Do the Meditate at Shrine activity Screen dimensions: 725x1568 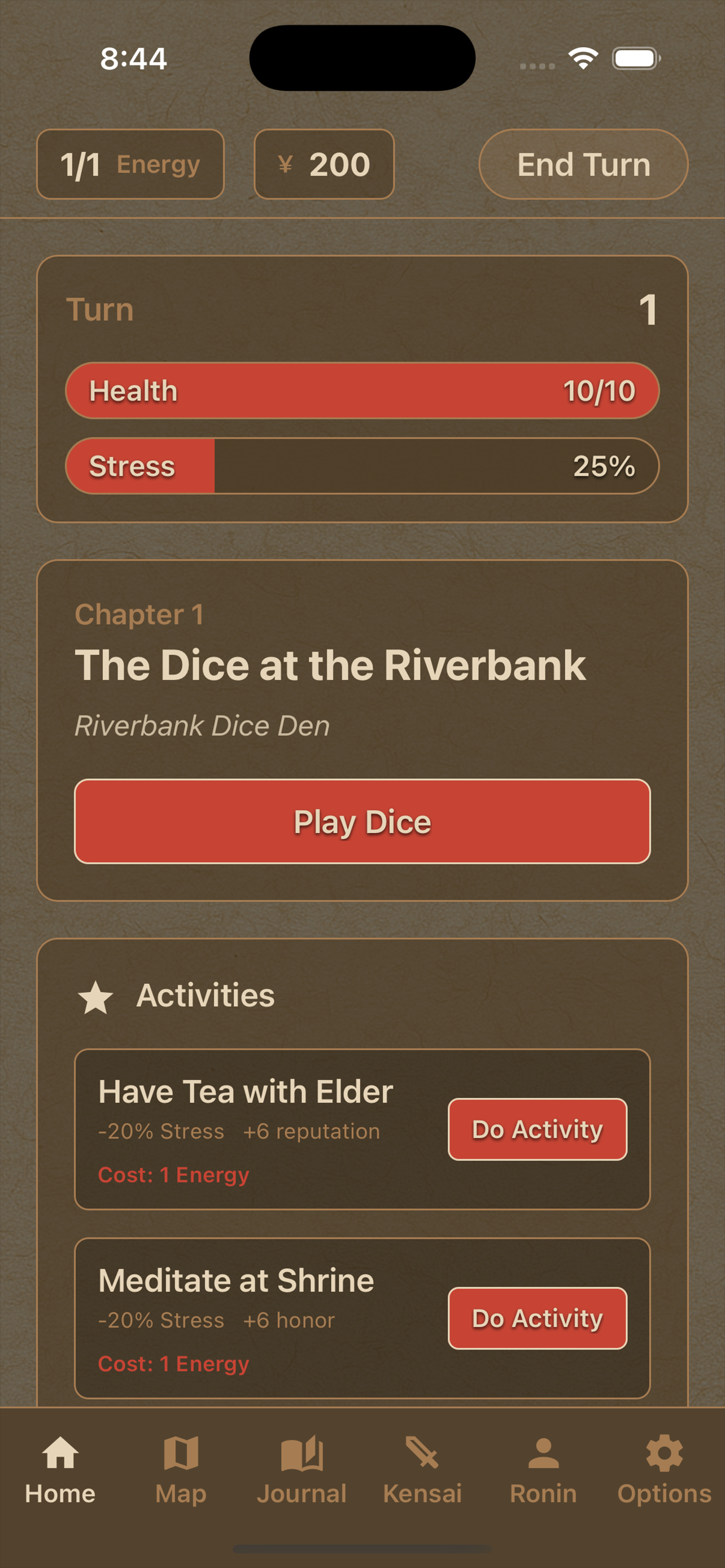click(538, 1318)
